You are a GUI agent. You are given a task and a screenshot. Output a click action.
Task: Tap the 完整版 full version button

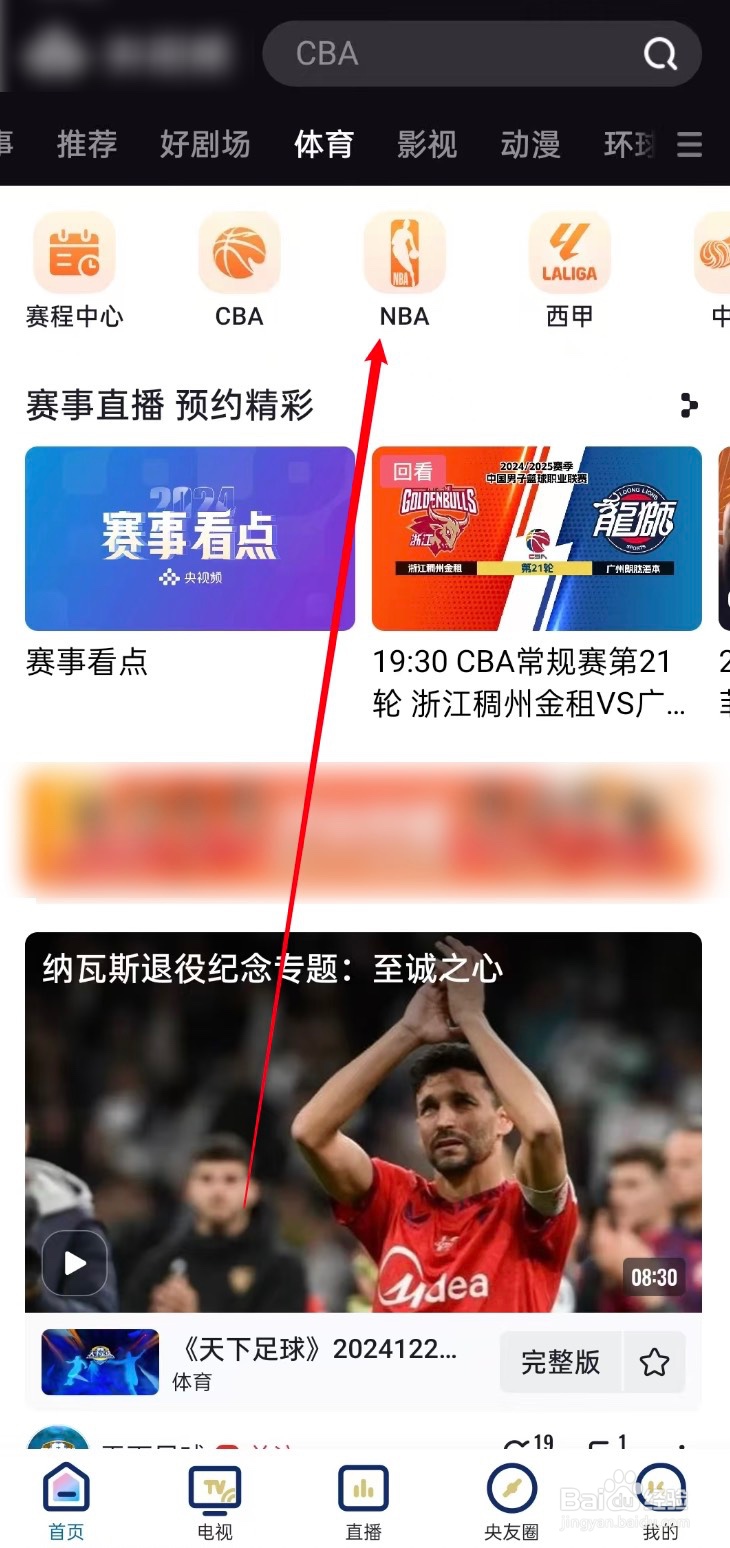(560, 1362)
